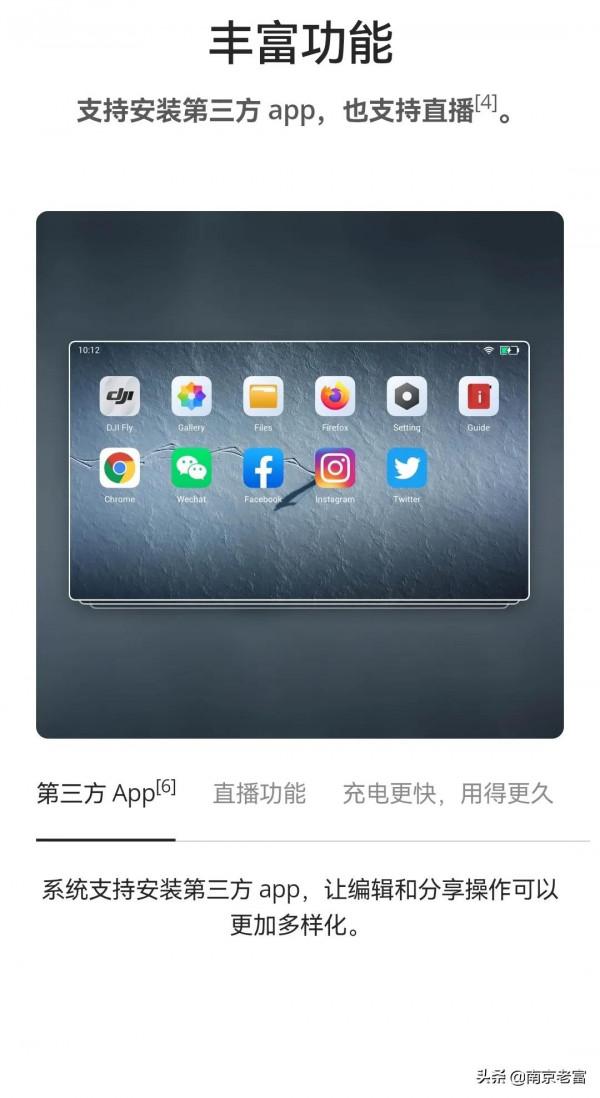Screen dimensions: 600x1098
Task: Select the 第三方 App tab
Action: [x=106, y=794]
